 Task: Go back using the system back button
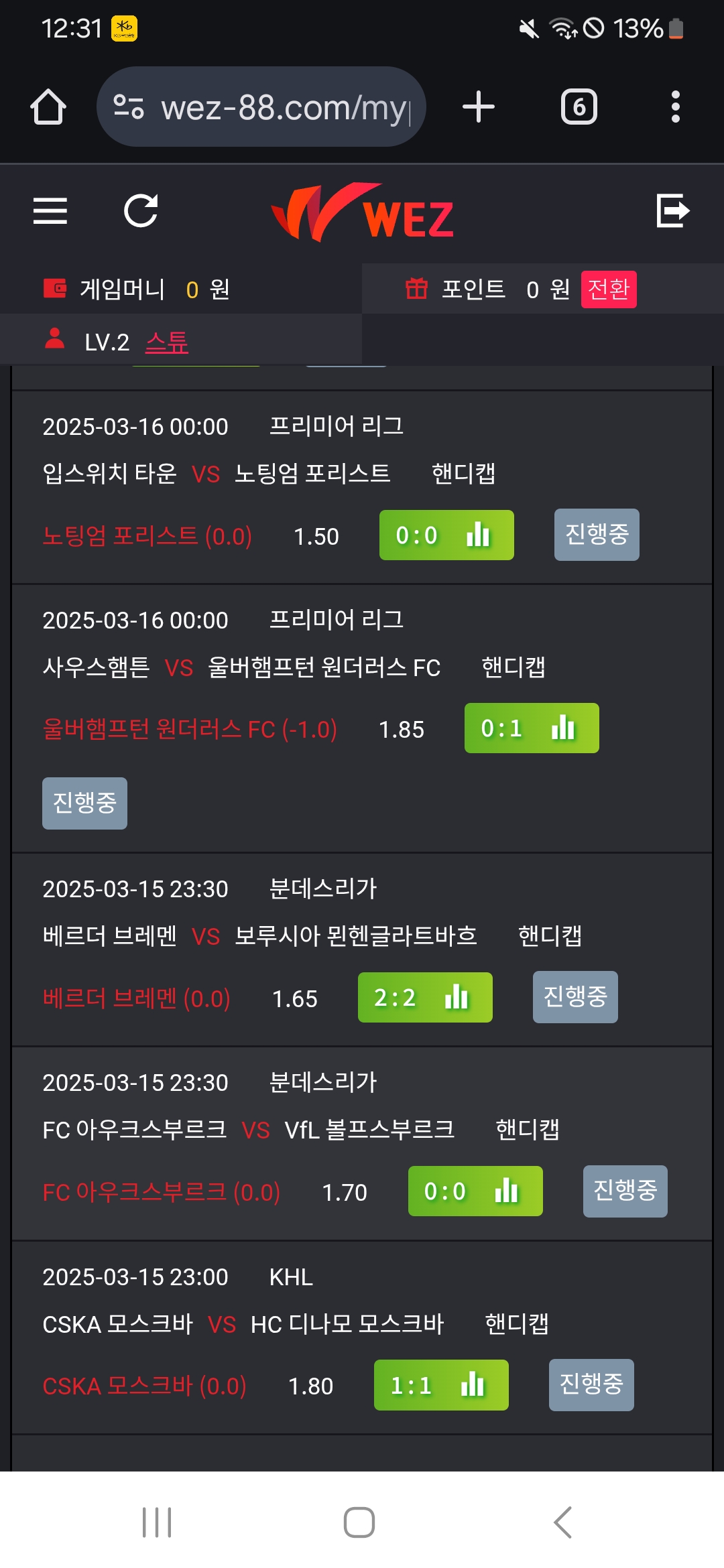click(563, 1522)
